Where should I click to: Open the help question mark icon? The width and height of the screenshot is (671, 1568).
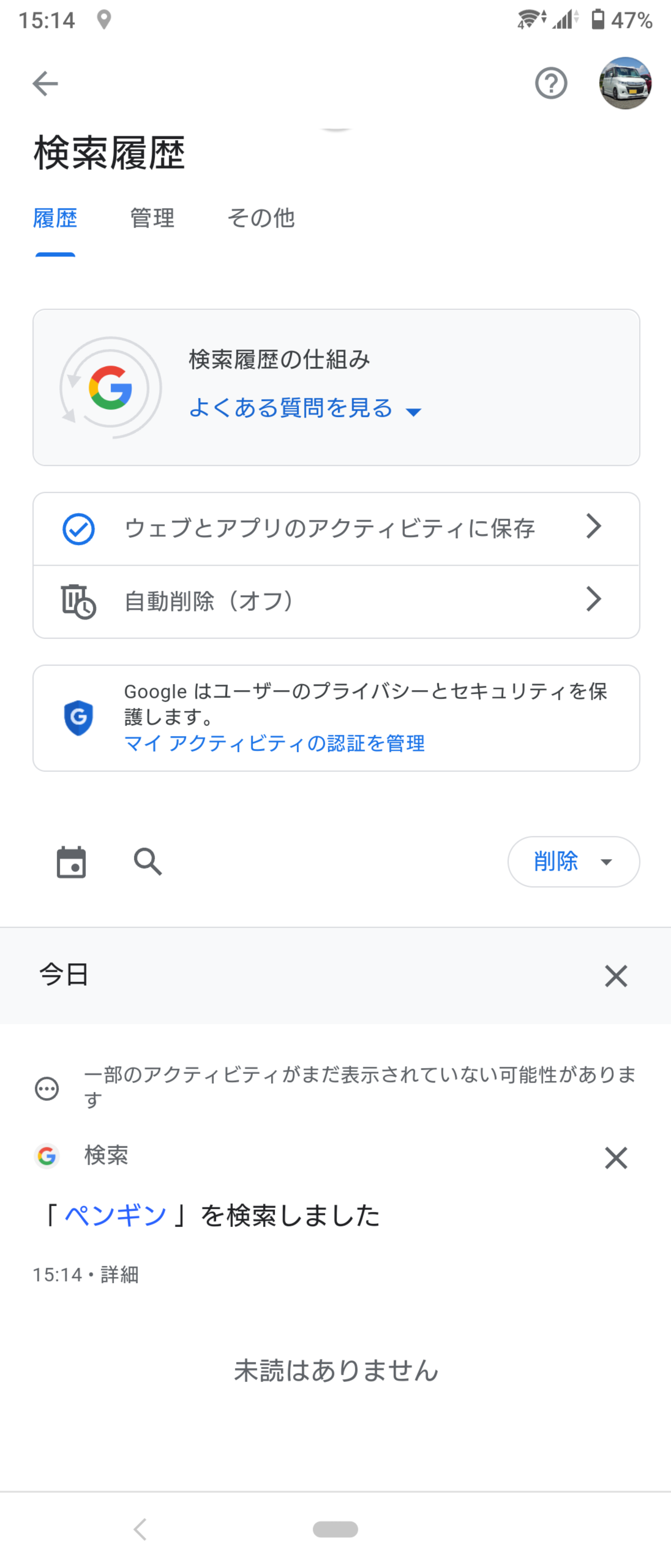tap(551, 83)
